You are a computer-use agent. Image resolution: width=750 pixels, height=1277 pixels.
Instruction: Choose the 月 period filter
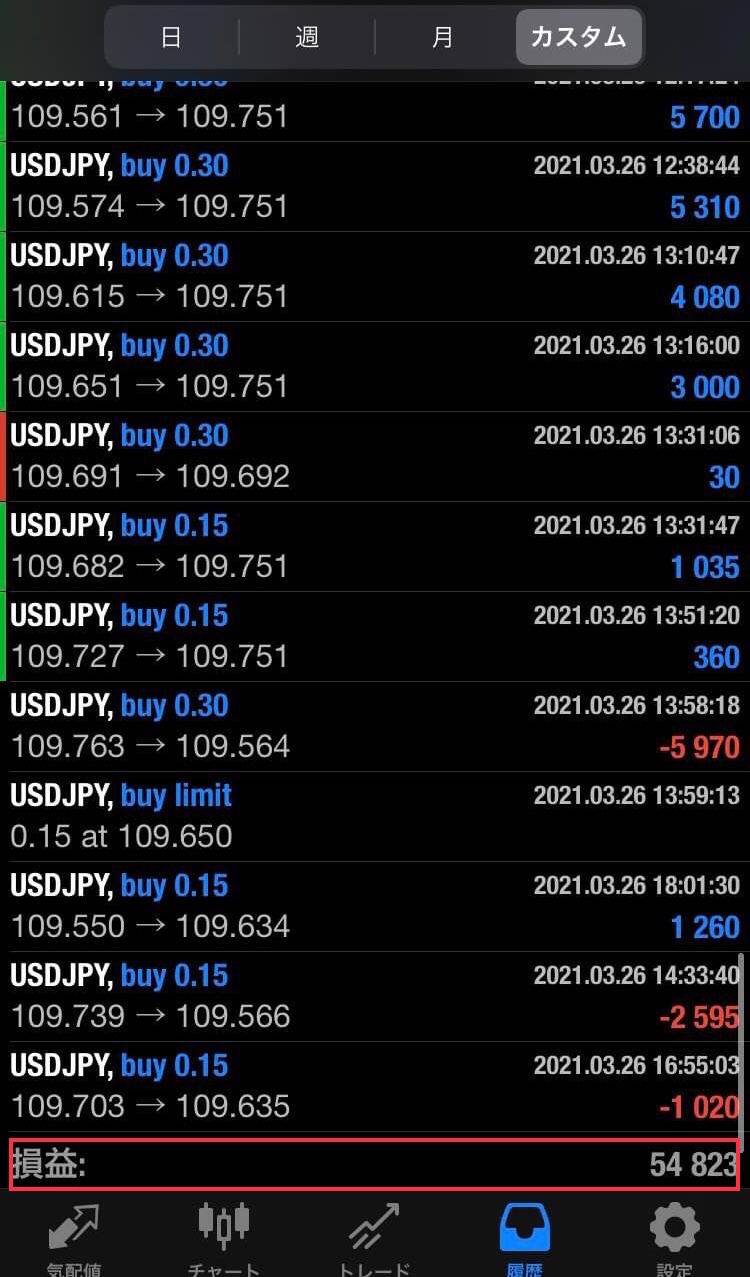coord(442,38)
